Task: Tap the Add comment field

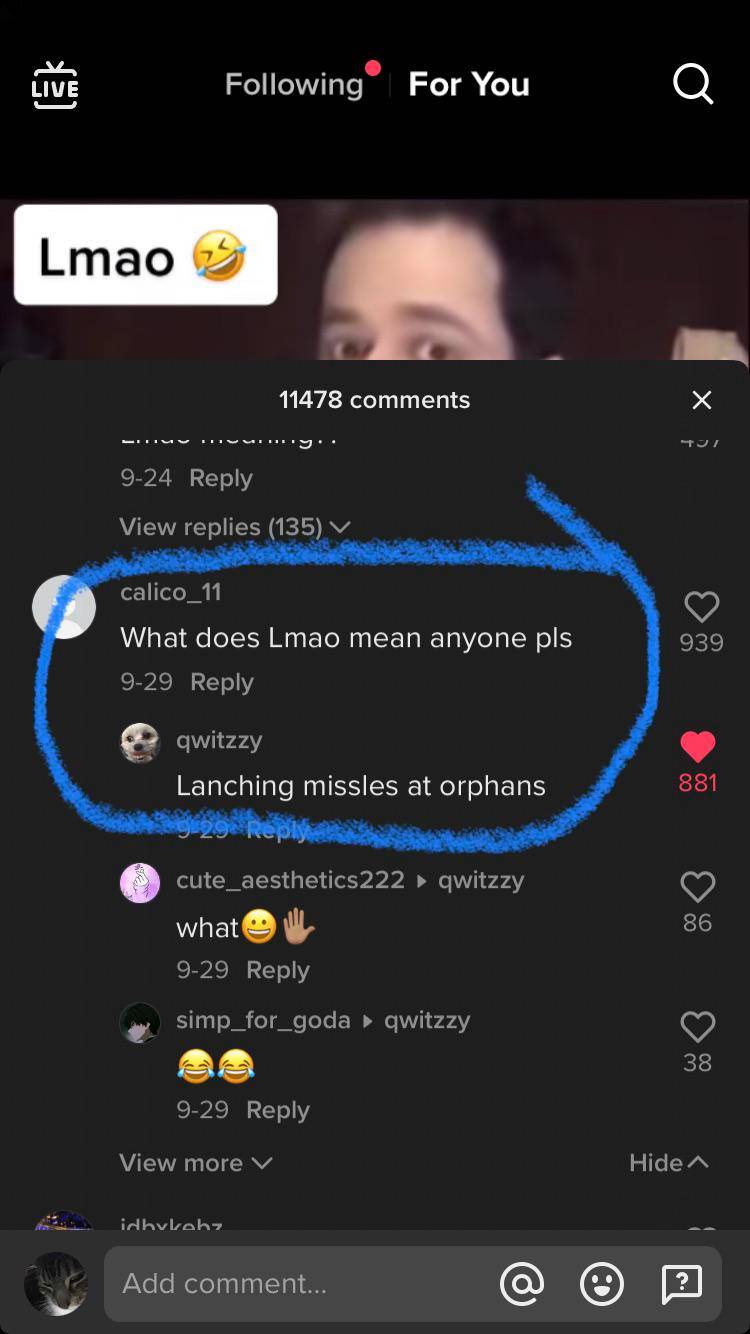Action: 300,1283
